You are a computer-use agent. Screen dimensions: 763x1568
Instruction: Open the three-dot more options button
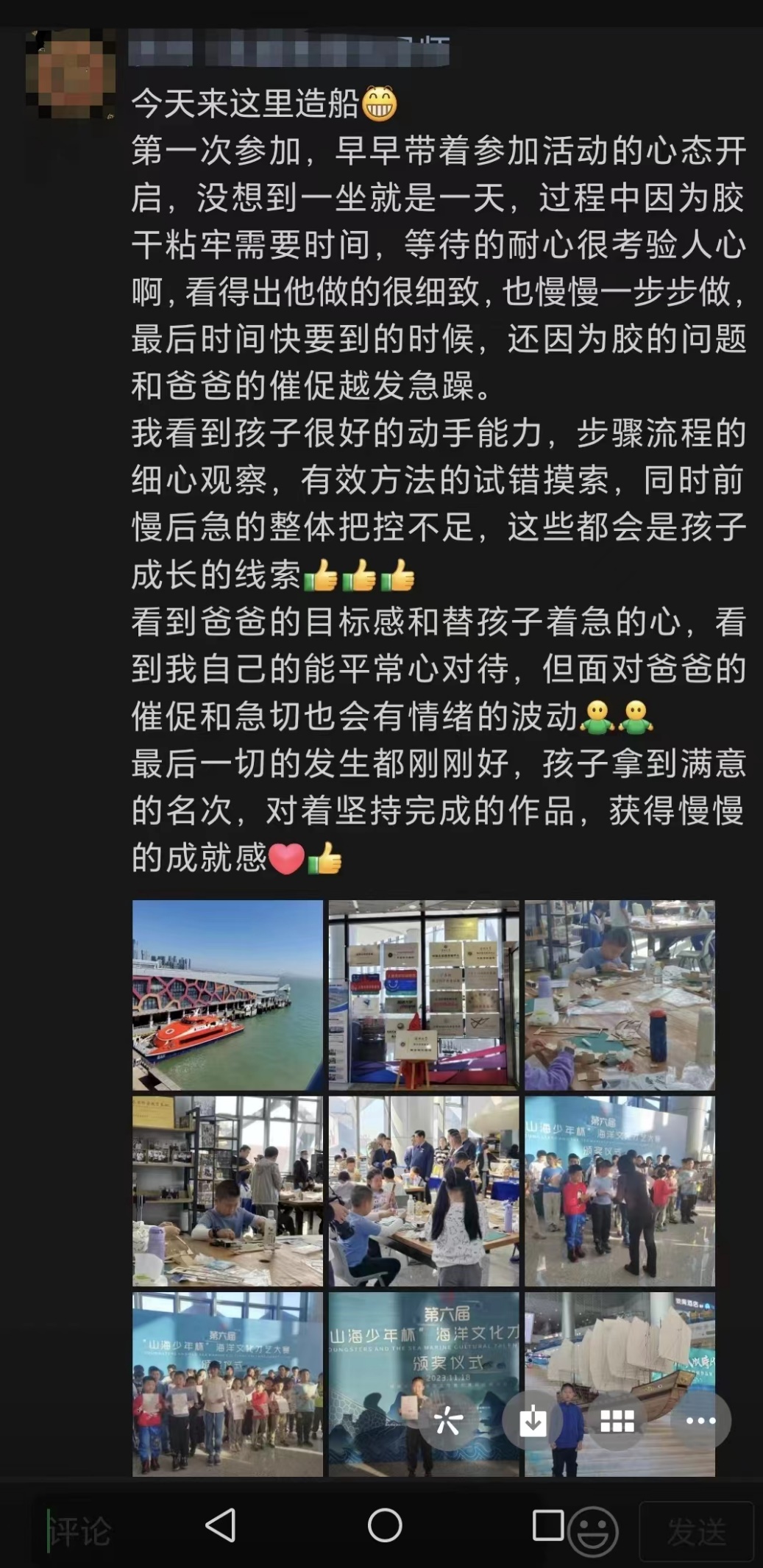coord(700,1421)
